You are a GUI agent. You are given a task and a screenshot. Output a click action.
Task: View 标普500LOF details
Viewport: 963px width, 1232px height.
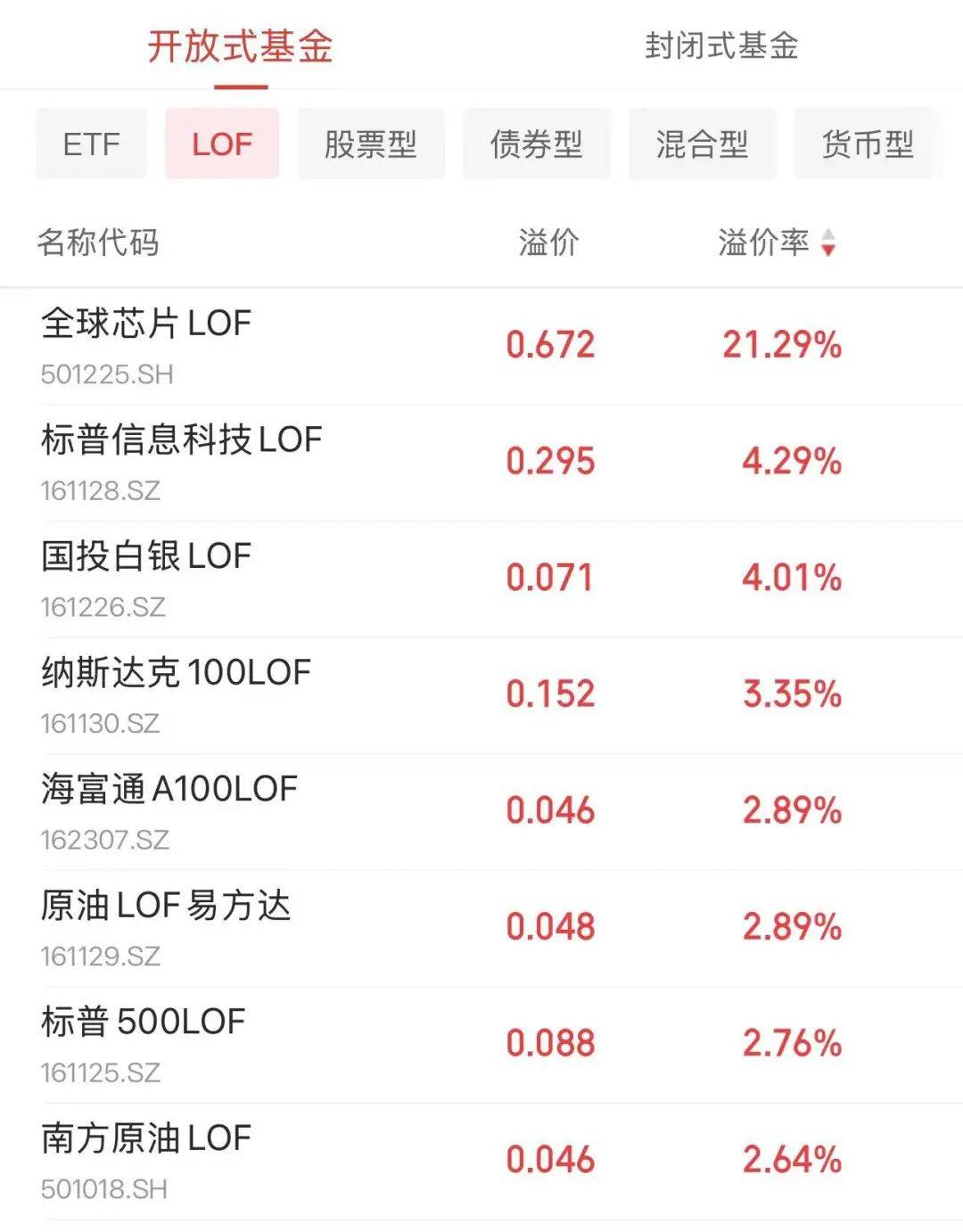(481, 1045)
